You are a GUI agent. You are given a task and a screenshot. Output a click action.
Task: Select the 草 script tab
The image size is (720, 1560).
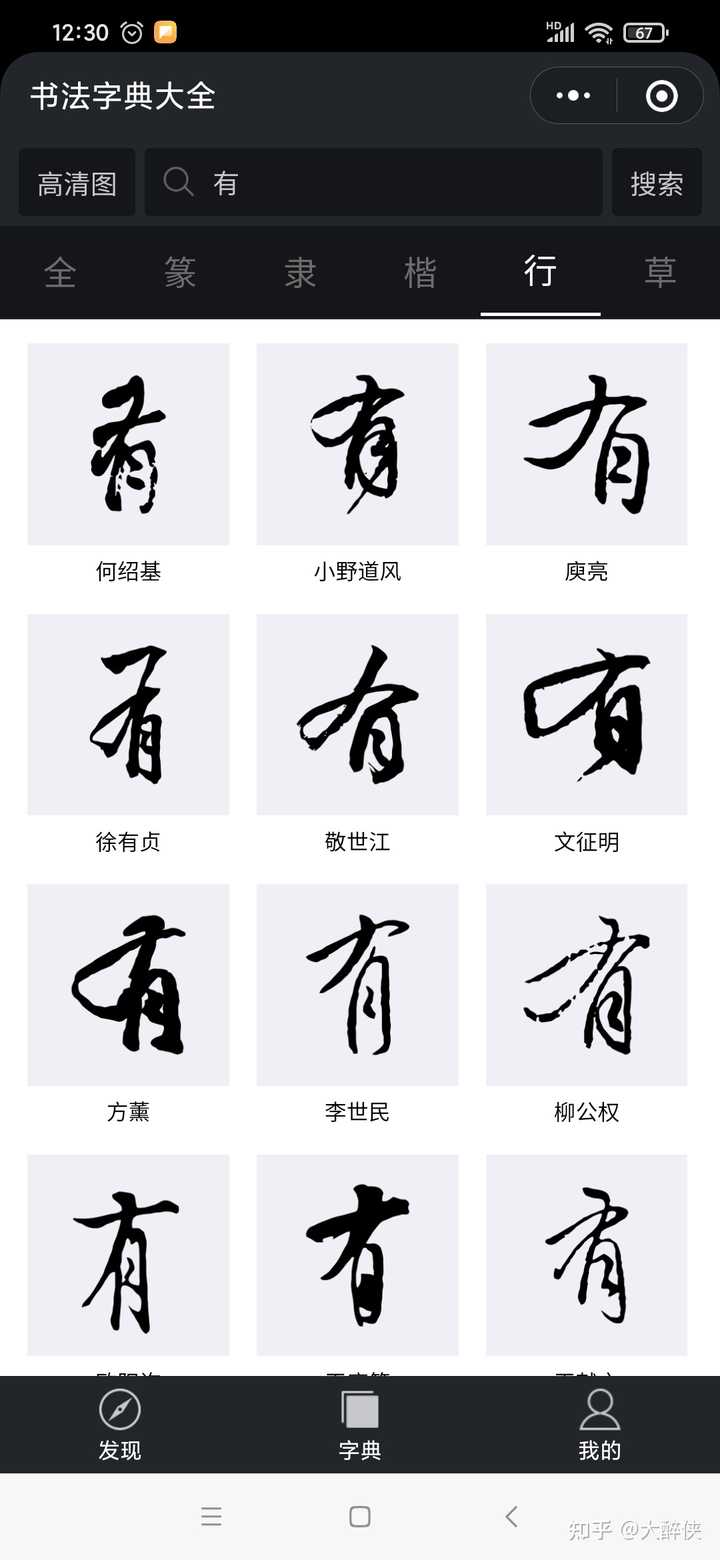pos(660,272)
